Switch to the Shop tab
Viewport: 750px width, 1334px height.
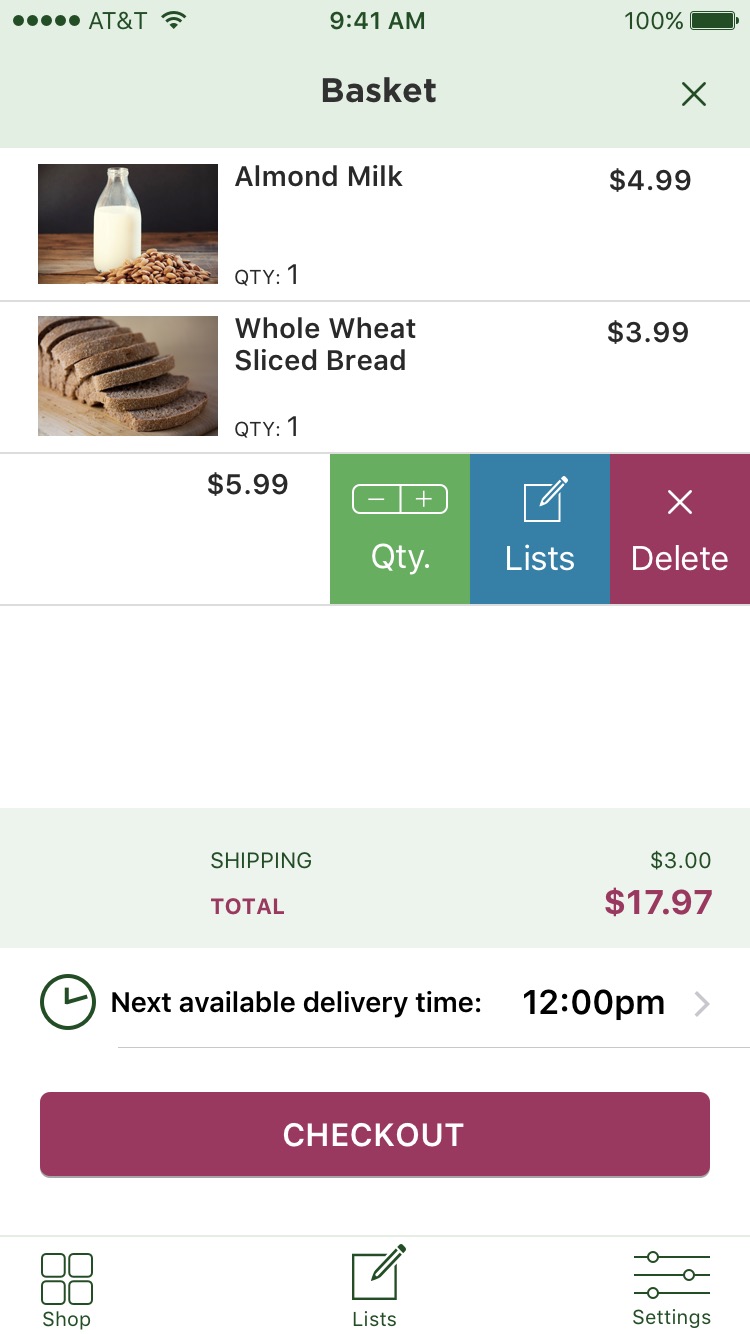point(67,1290)
